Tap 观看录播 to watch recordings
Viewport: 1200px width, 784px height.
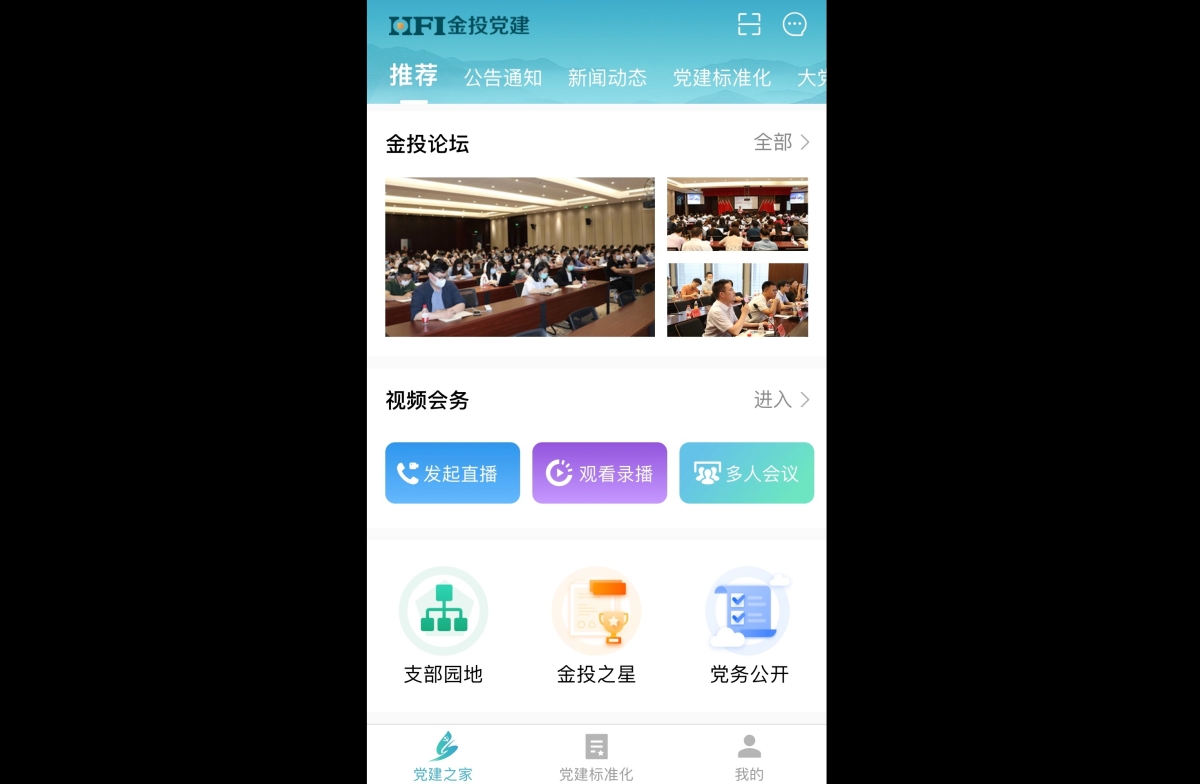click(599, 473)
